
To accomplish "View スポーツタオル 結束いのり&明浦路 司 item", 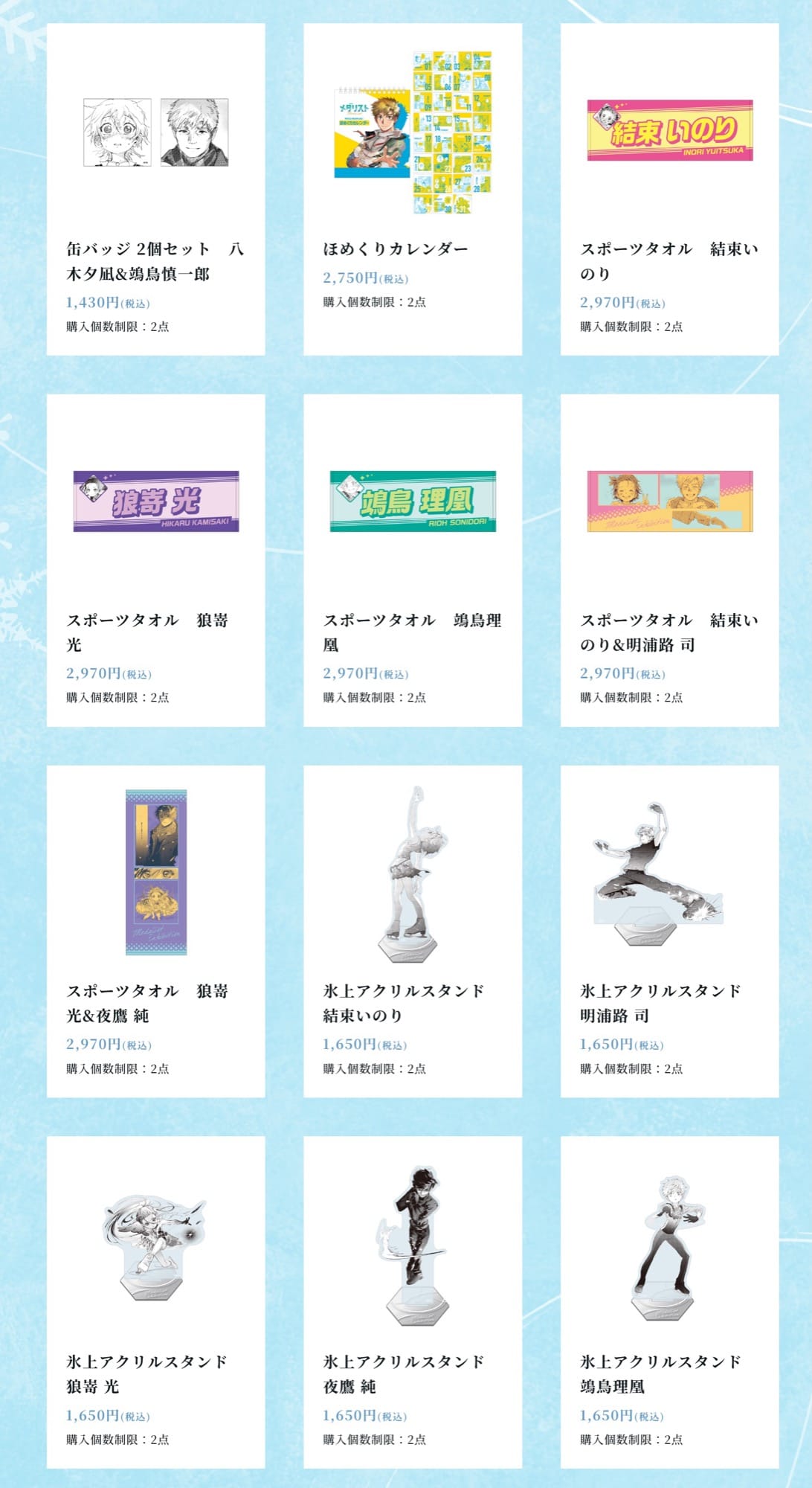I will [669, 559].
